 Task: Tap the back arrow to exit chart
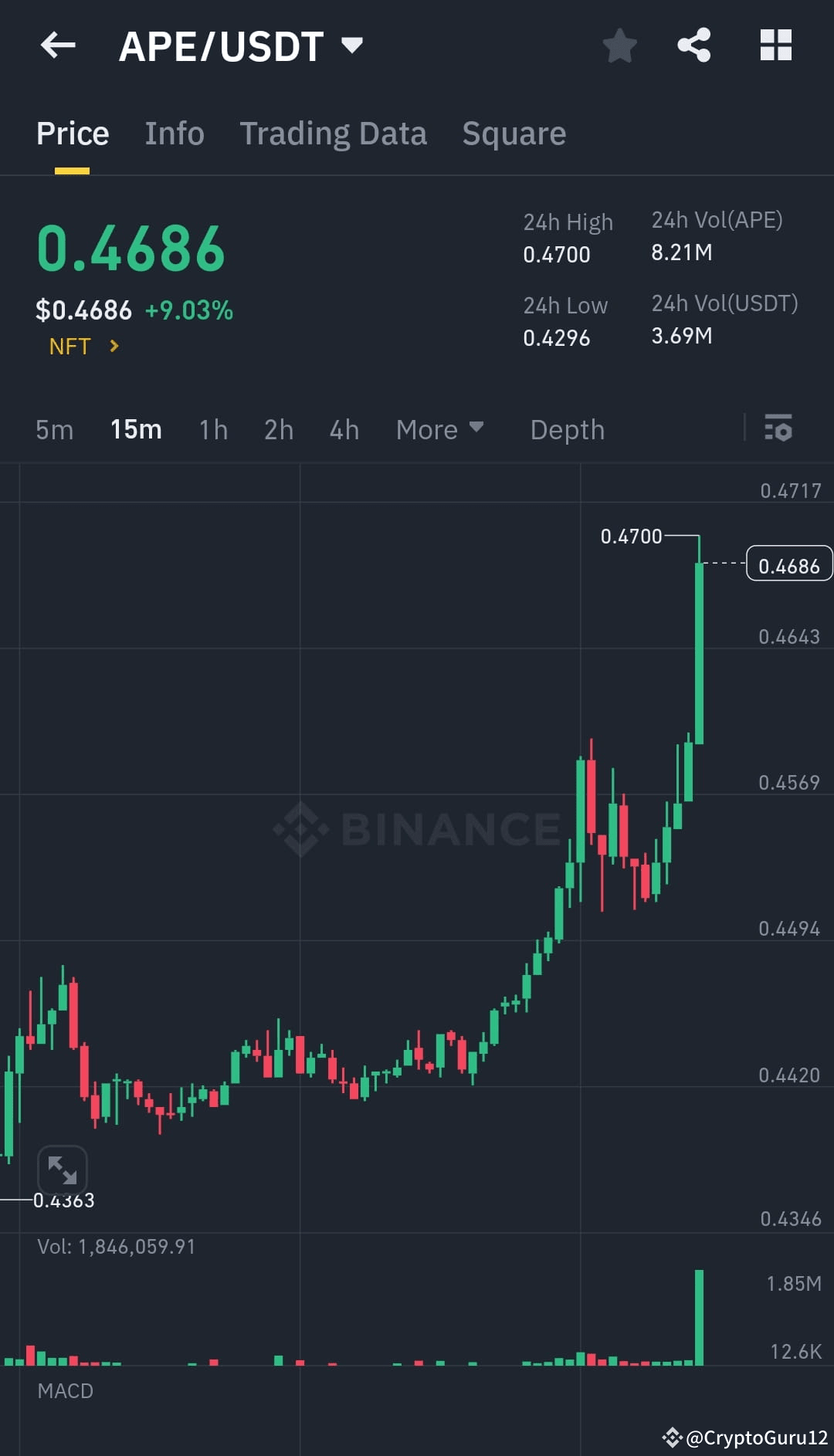(58, 46)
